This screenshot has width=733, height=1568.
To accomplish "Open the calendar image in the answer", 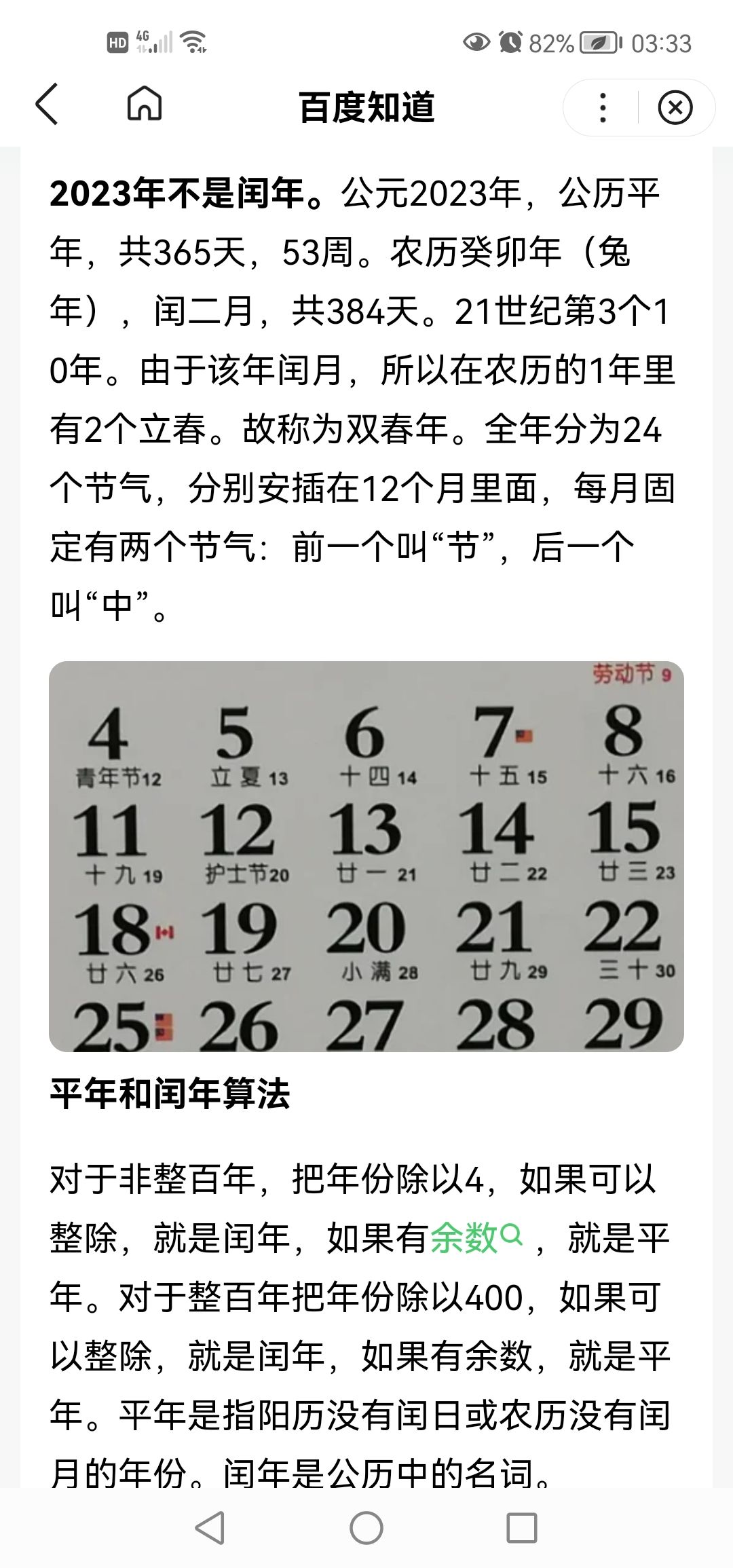I will (x=366, y=857).
